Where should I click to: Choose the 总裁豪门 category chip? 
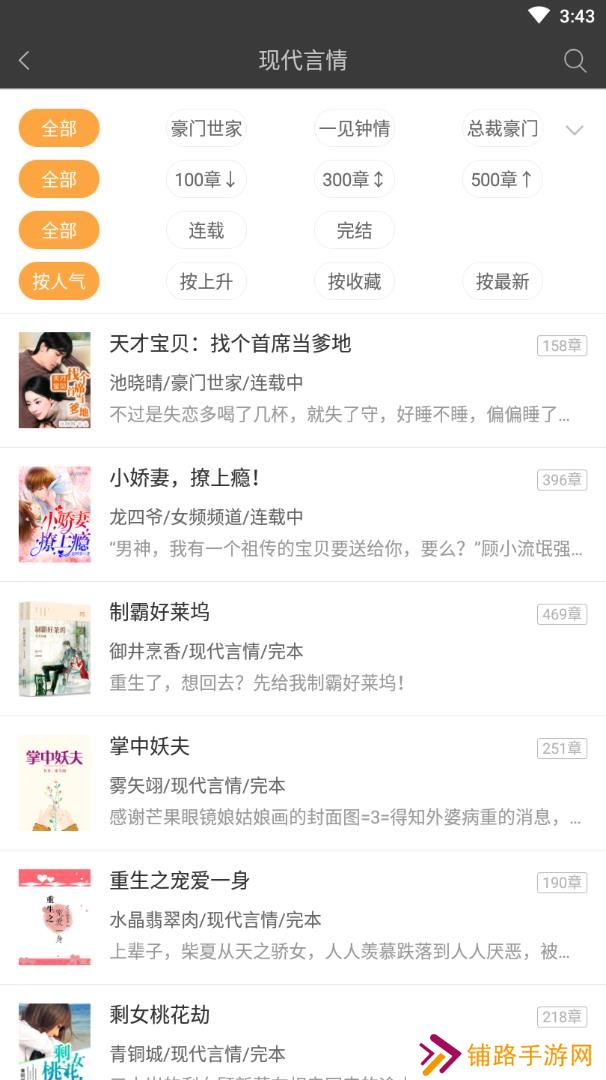point(502,128)
